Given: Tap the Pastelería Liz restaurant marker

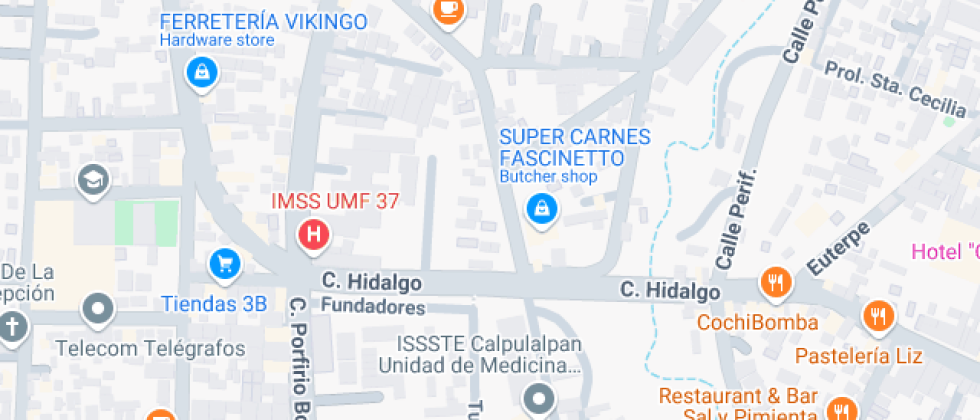Looking at the screenshot, I should pyautogui.click(x=877, y=318).
